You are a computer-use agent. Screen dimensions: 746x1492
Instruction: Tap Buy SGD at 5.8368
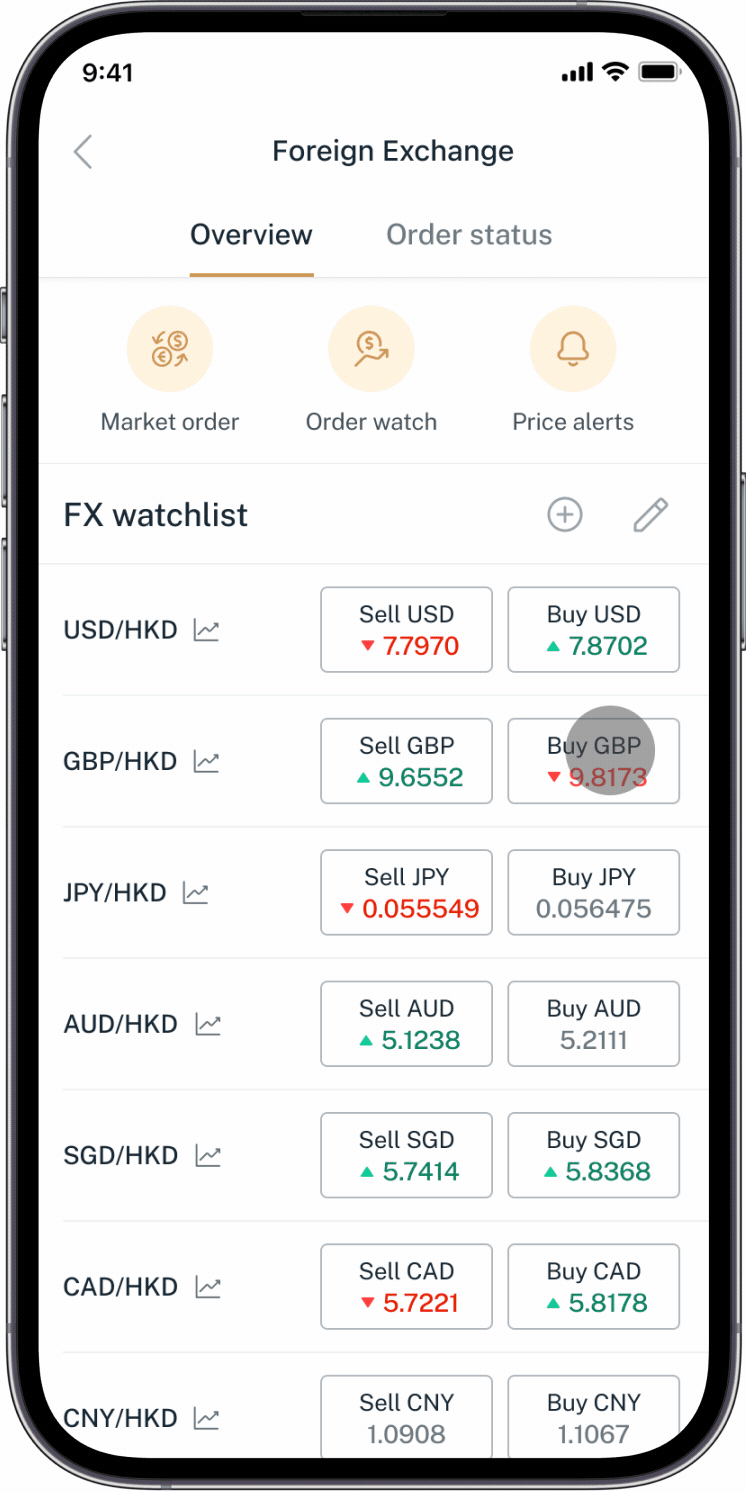point(593,1155)
